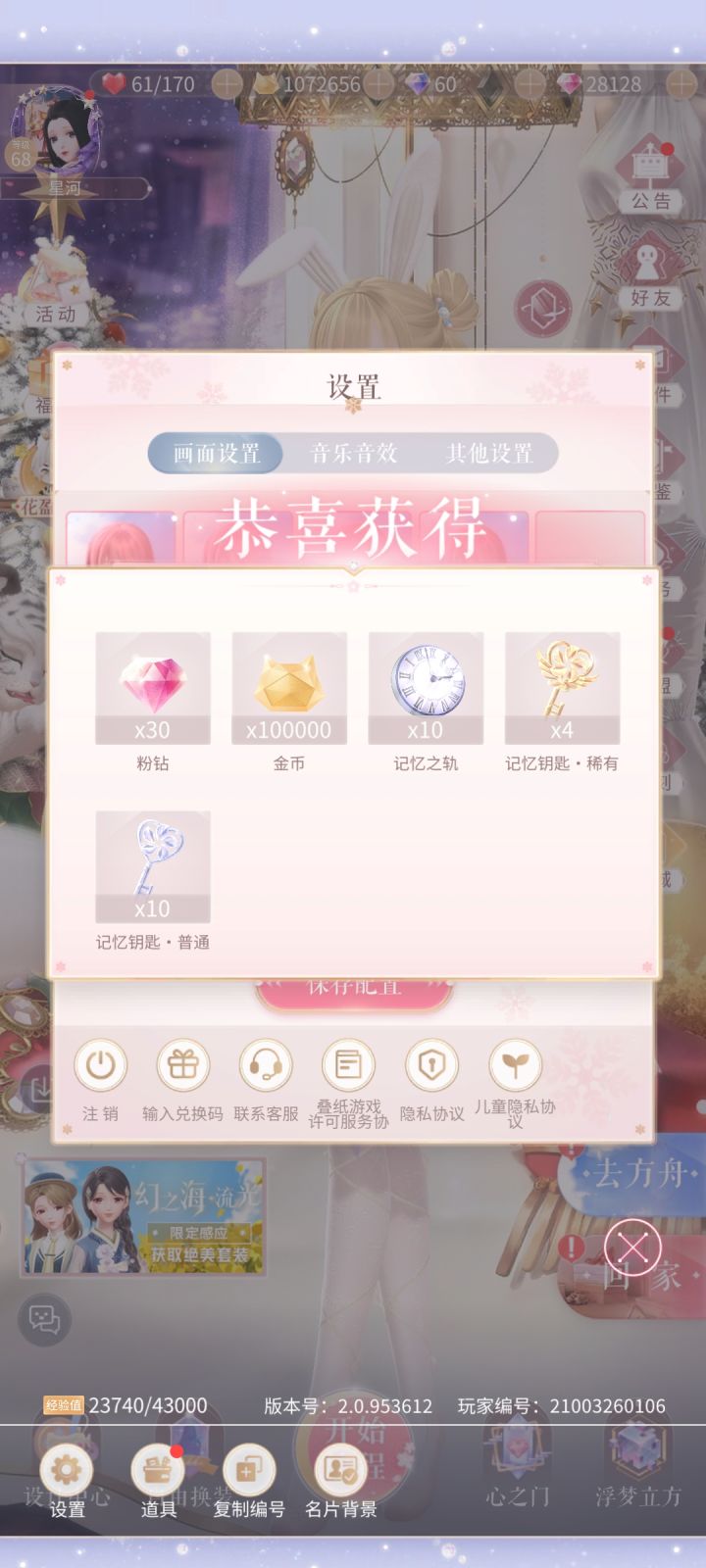Screen dimensions: 706x1568
Task: Tap the chat bubble icon at bottom left
Action: click(x=43, y=1318)
